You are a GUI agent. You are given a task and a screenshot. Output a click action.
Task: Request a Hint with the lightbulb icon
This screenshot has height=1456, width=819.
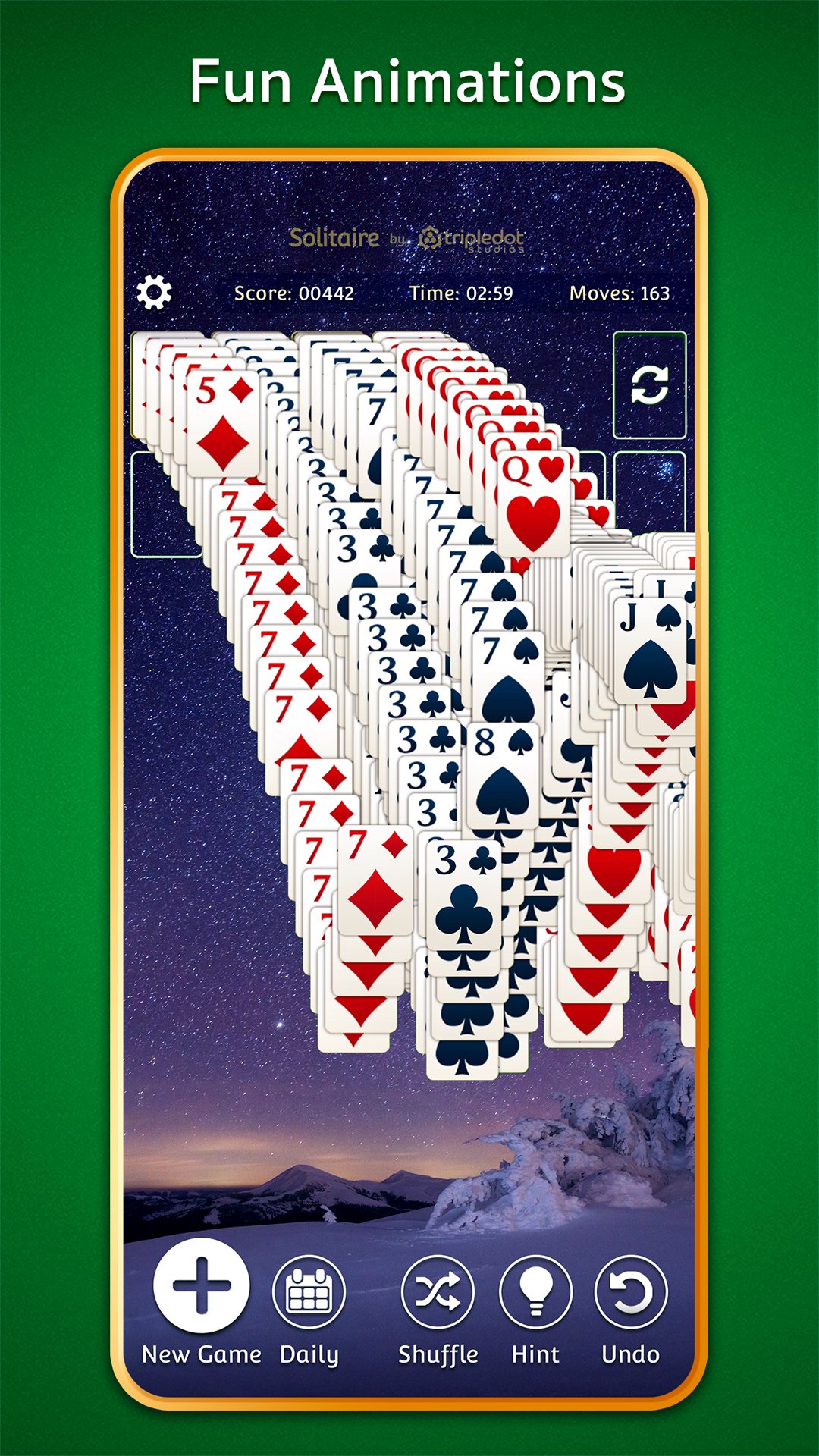click(537, 1291)
